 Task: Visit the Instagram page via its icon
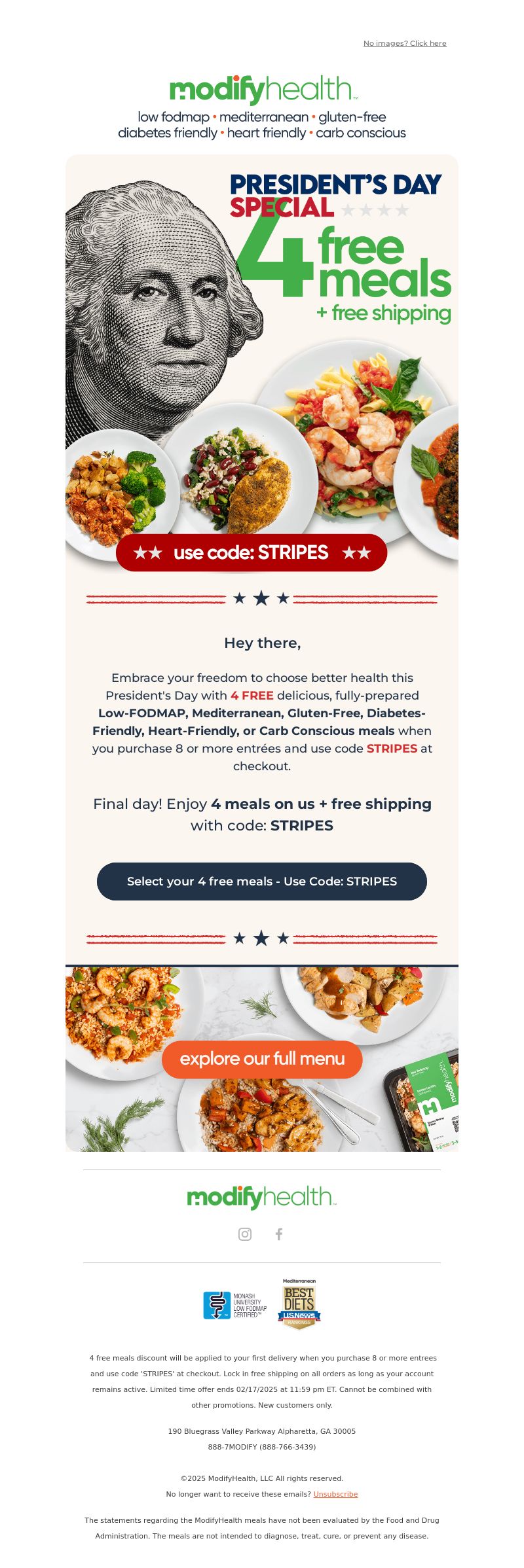click(x=245, y=1234)
